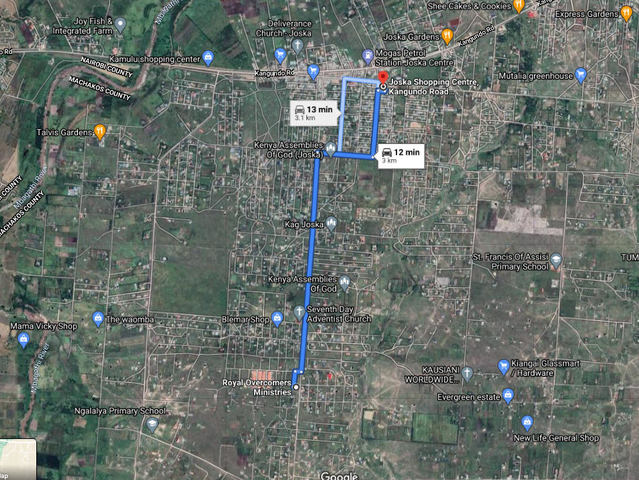Open the St. Francis of Assisi Primary School pin
The width and height of the screenshot is (639, 480).
click(556, 260)
